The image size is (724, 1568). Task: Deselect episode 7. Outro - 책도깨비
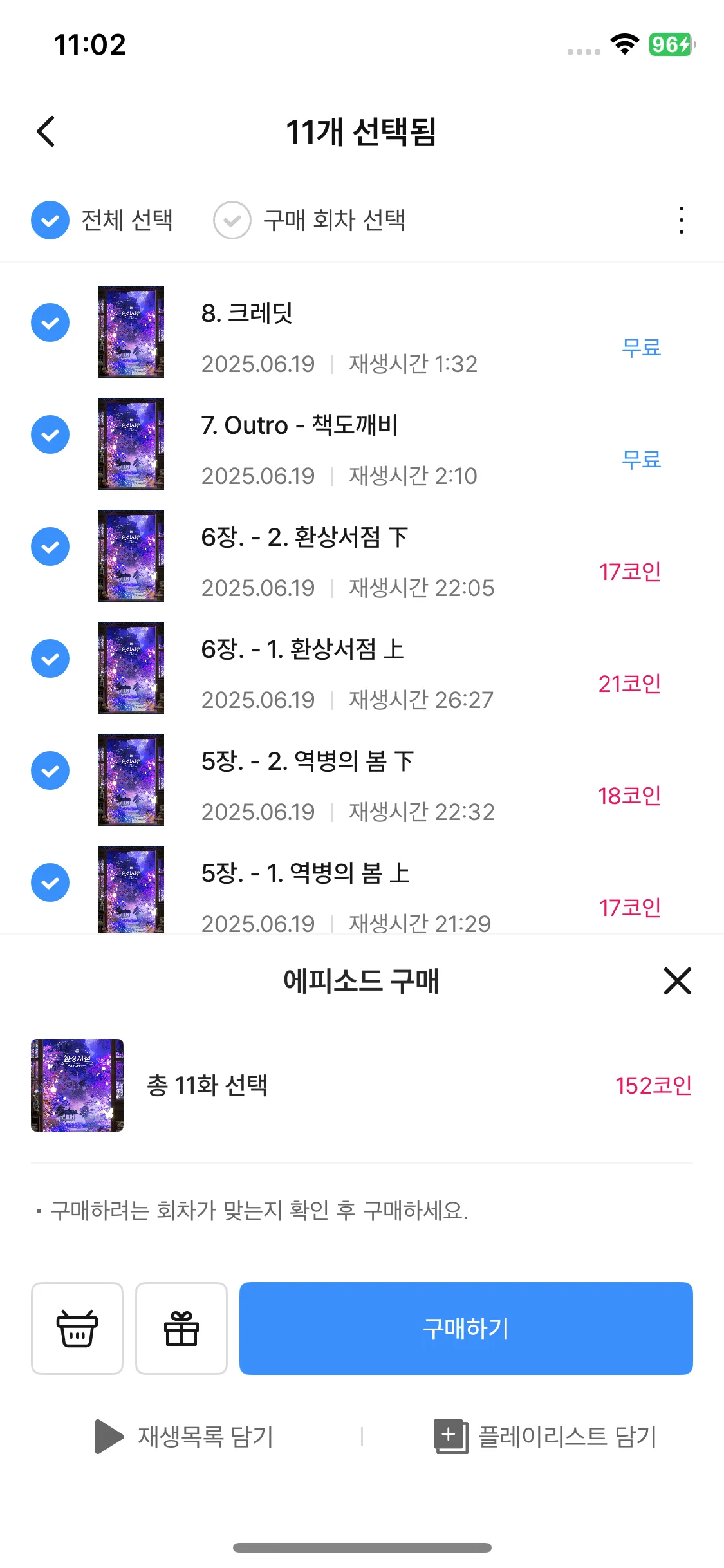coord(50,434)
